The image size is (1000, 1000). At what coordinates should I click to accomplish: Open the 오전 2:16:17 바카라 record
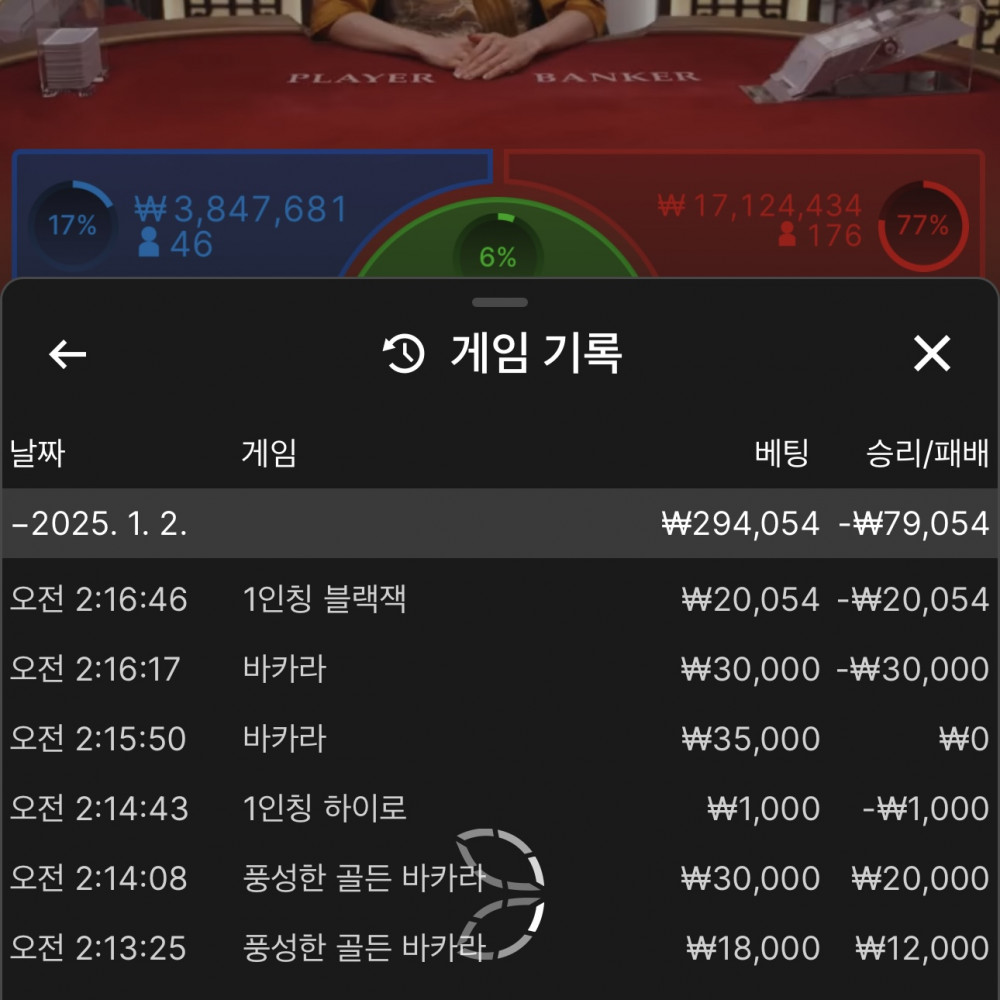click(x=500, y=669)
